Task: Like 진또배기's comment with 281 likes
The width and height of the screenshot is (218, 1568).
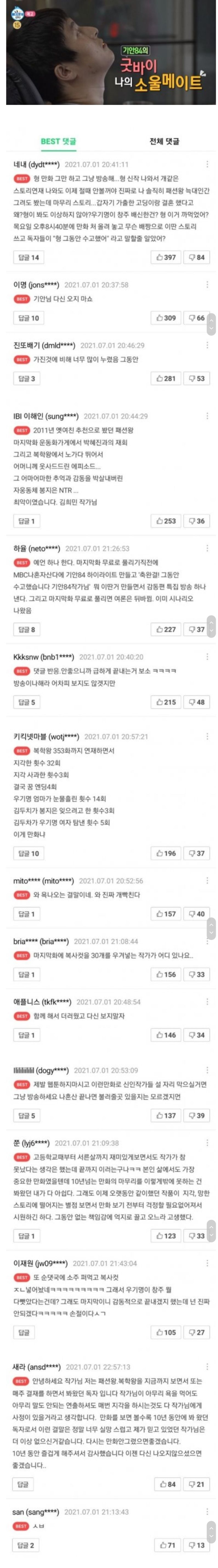Action: point(166,378)
